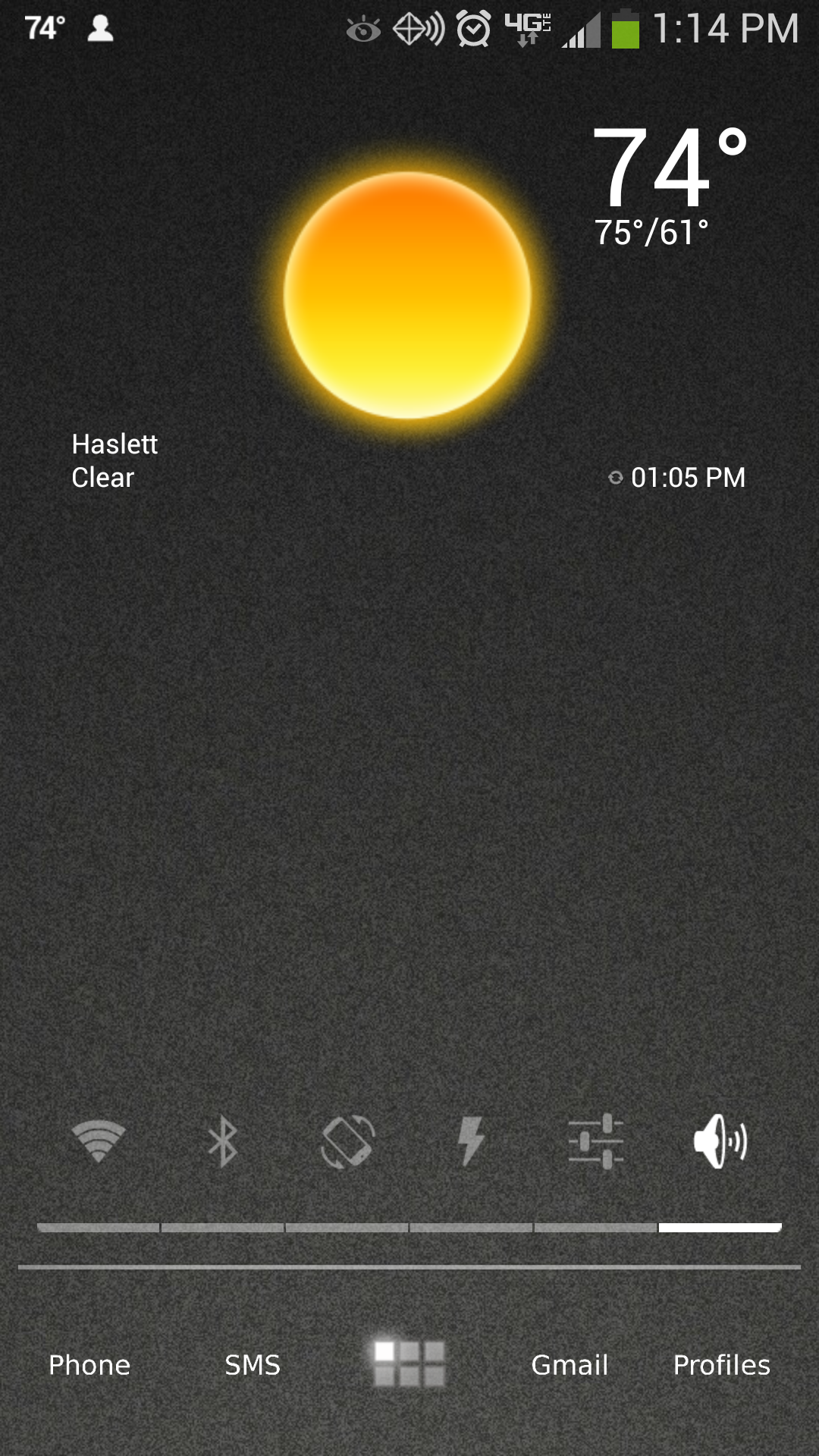
Task: Launch Gmail from the dock
Action: click(570, 1365)
